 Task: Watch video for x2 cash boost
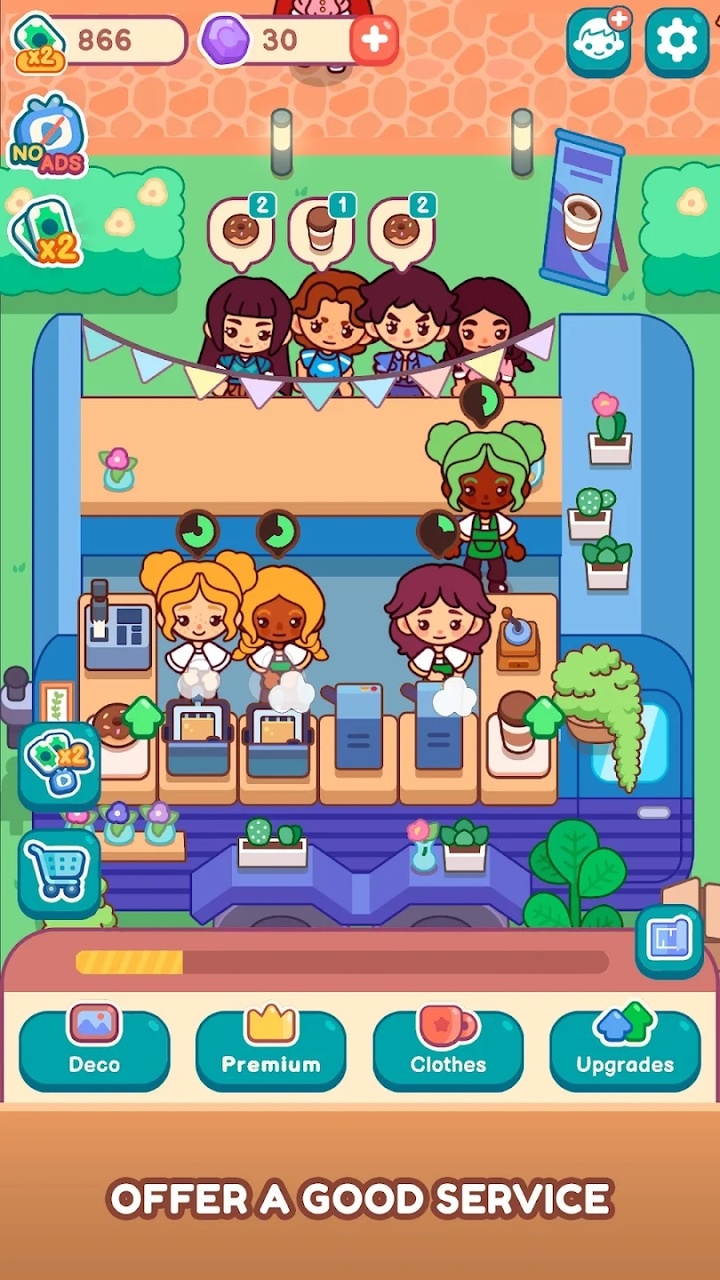59,765
